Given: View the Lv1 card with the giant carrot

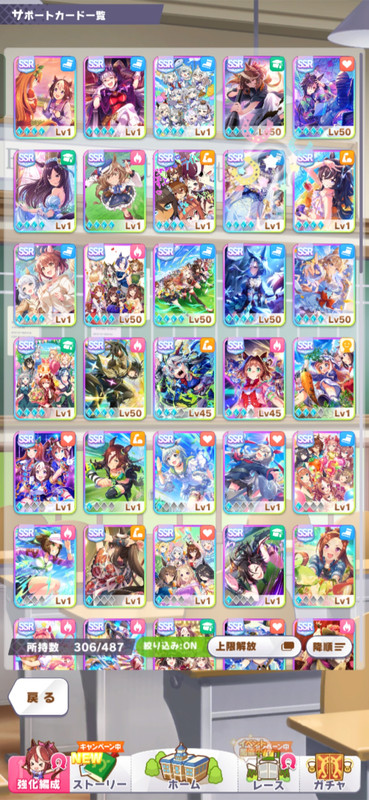Looking at the screenshot, I should click(324, 378).
